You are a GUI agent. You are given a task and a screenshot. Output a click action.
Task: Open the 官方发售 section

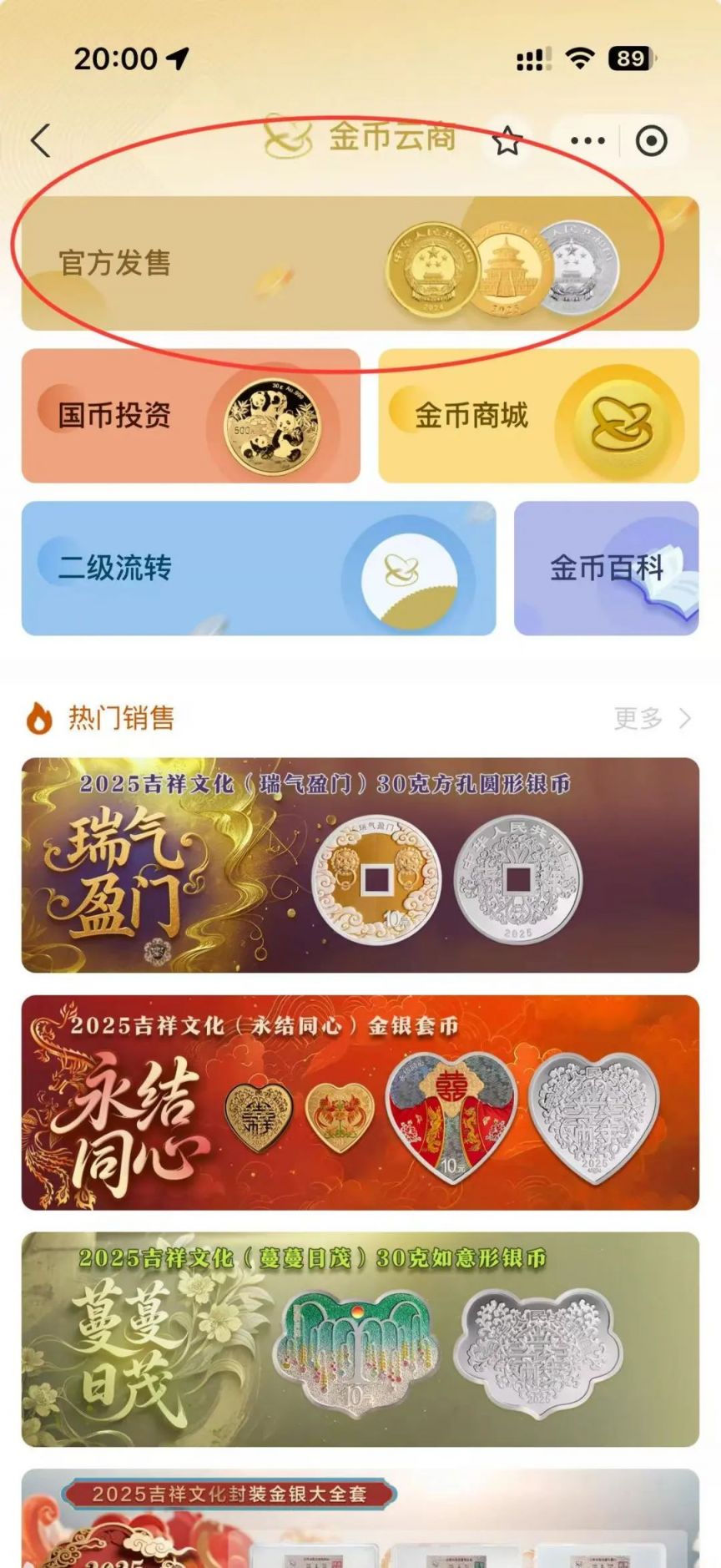pos(360,263)
